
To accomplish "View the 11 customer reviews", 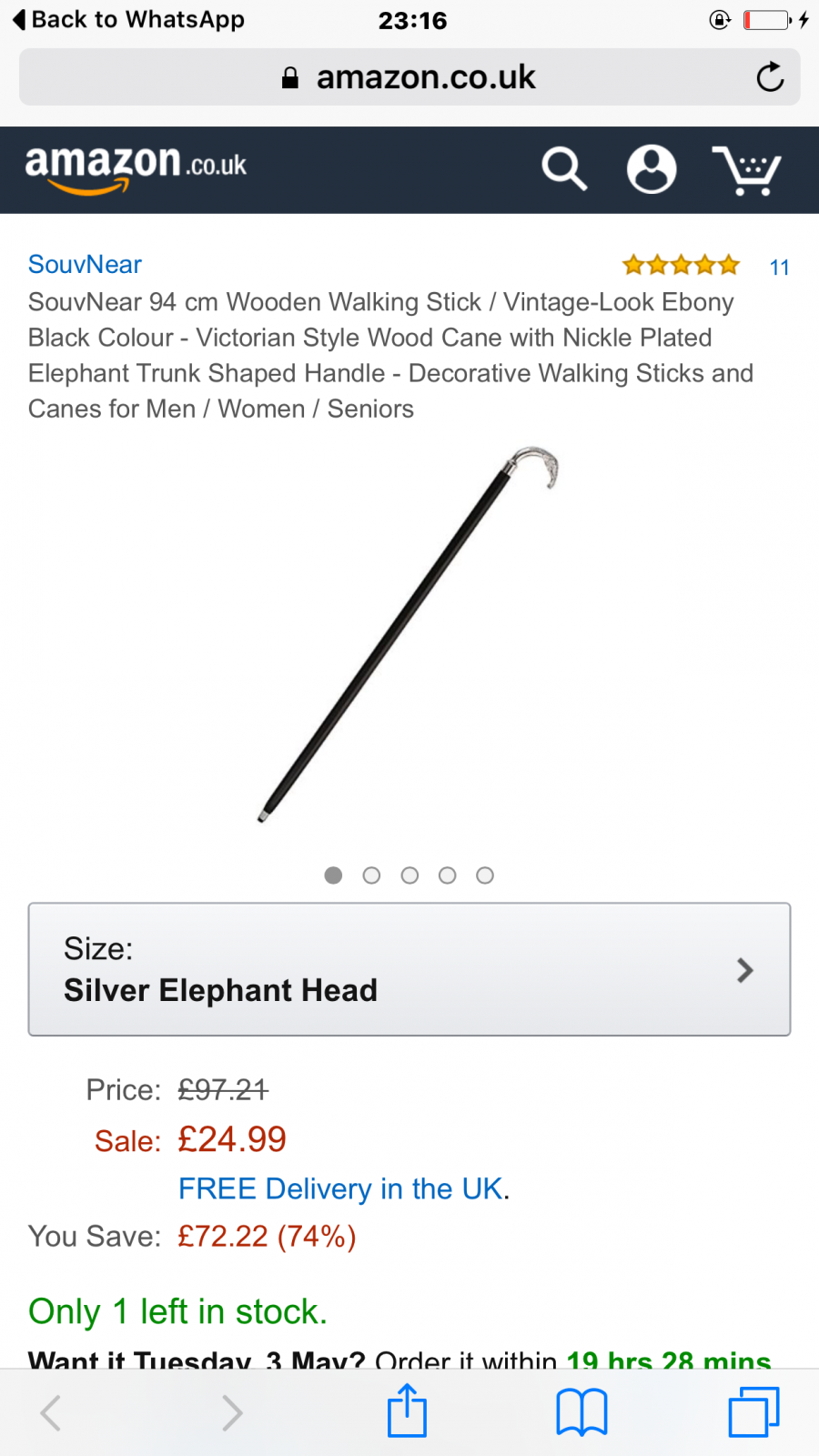I will tap(779, 268).
